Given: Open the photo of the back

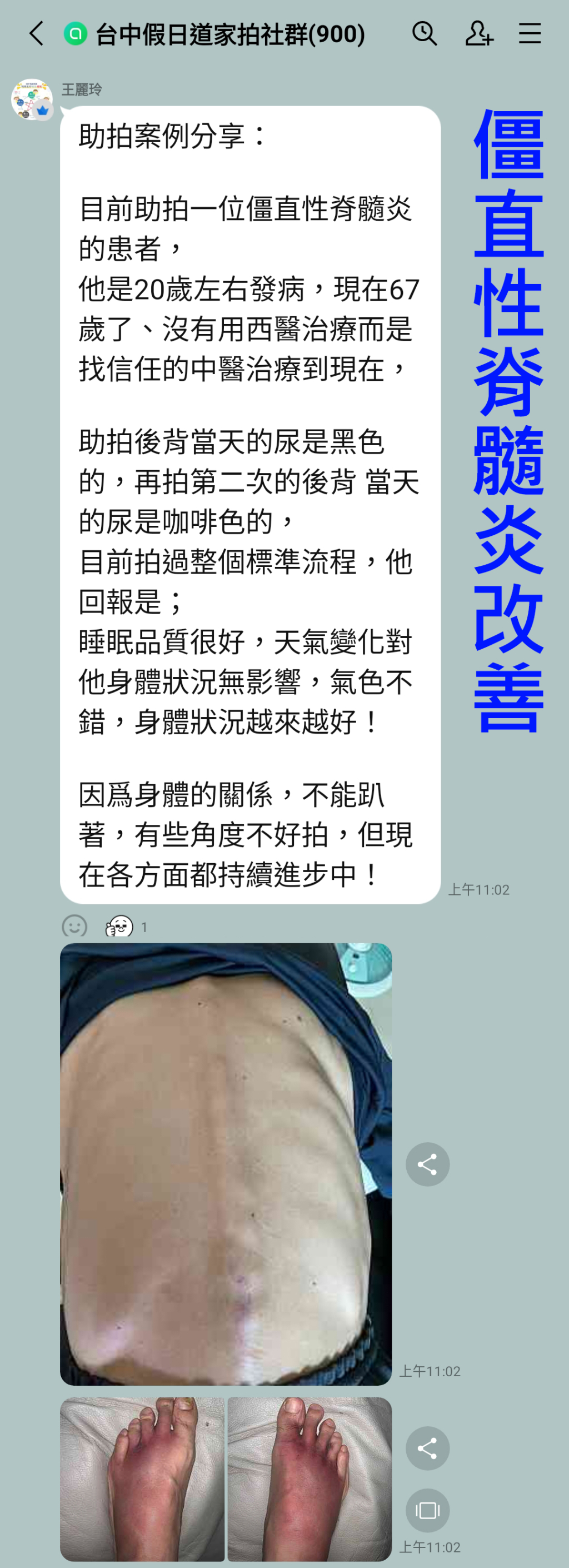Looking at the screenshot, I should click(226, 1164).
